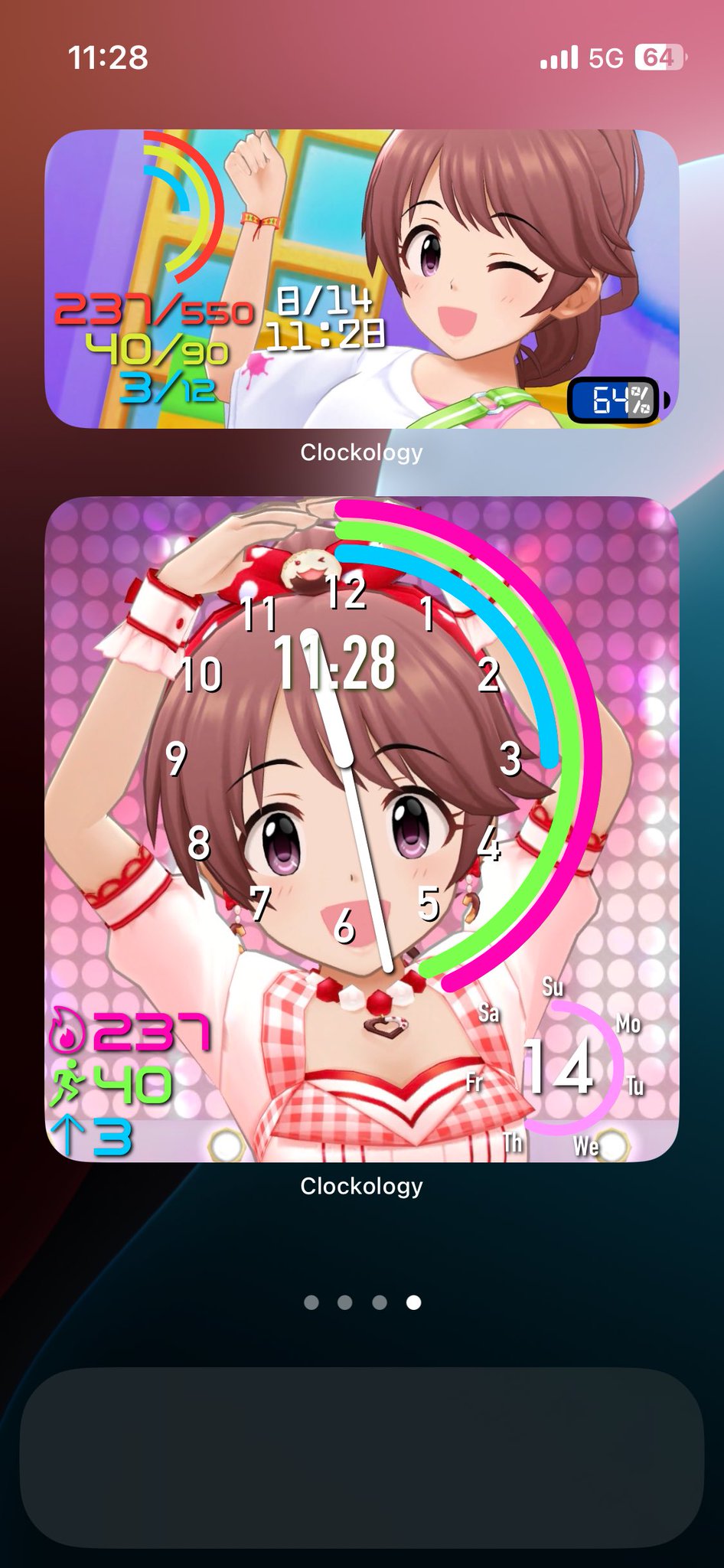The image size is (724, 1568).
Task: Tap the home screen page indicator dots
Action: (362, 1302)
